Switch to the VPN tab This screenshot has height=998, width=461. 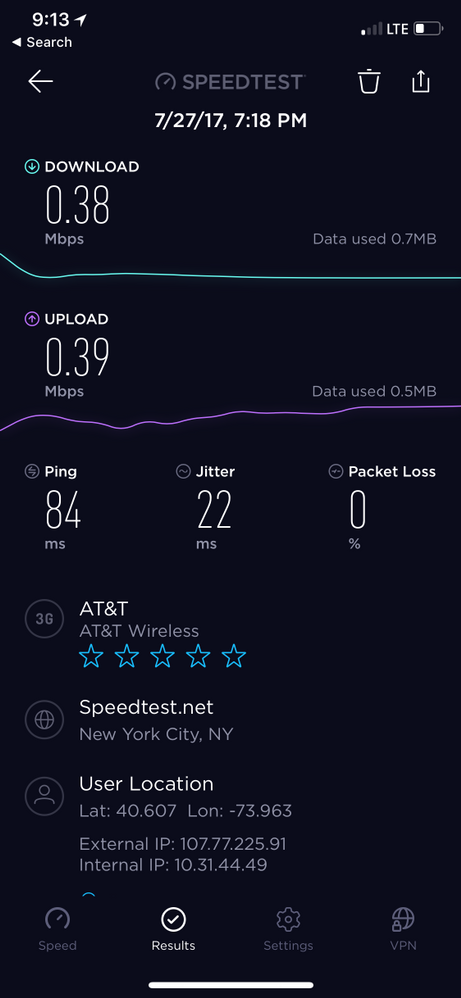(403, 929)
